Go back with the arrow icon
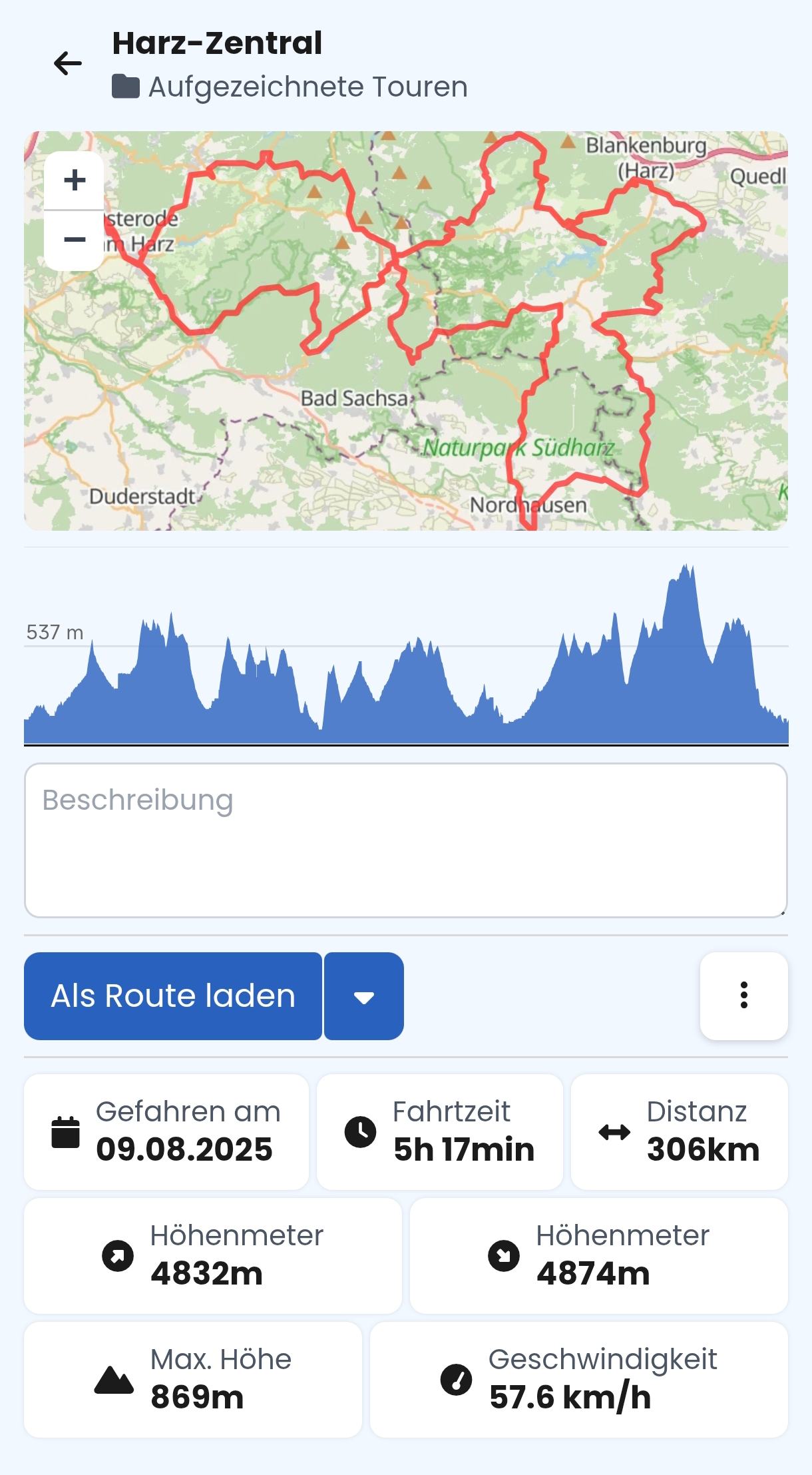This screenshot has width=812, height=1475. click(68, 64)
